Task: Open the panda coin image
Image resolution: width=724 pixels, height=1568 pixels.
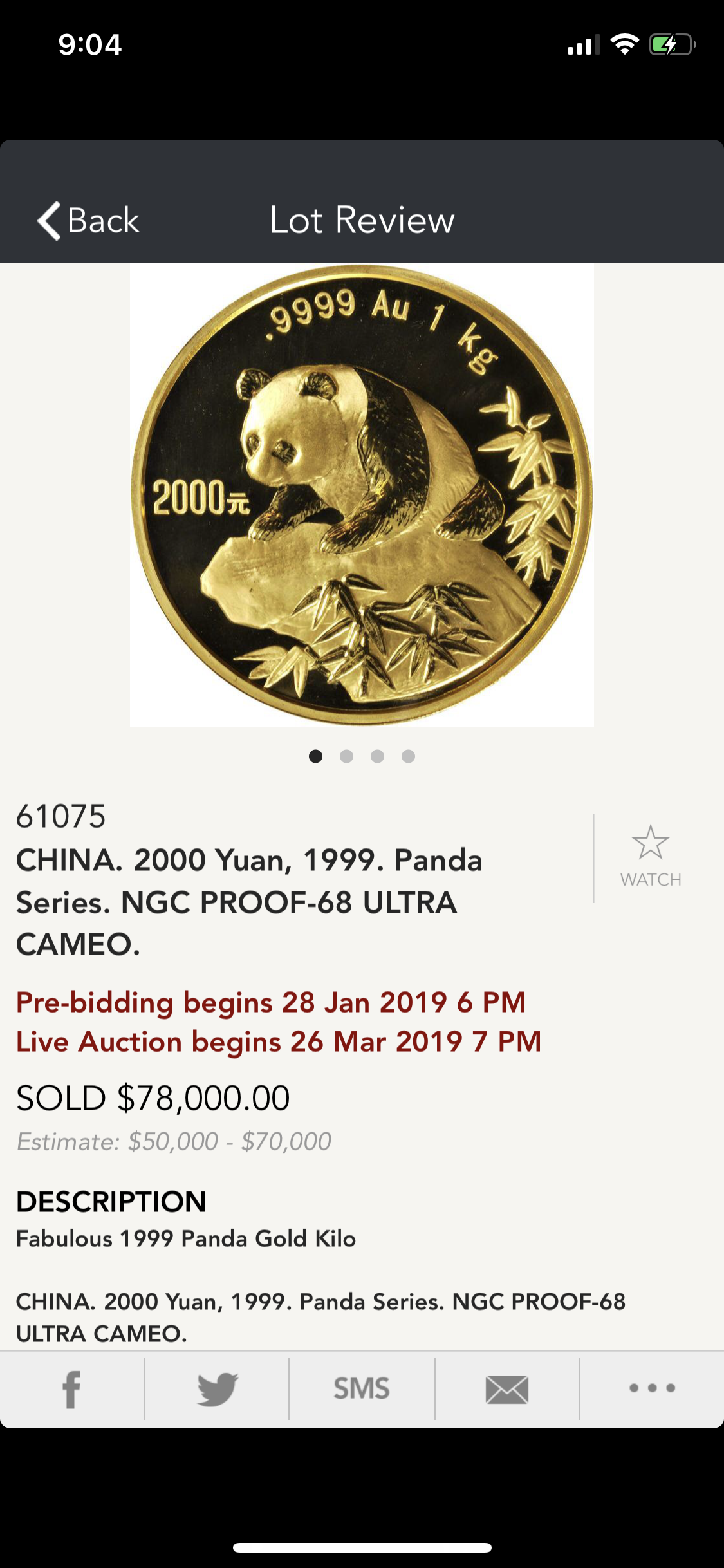Action: 362,494
